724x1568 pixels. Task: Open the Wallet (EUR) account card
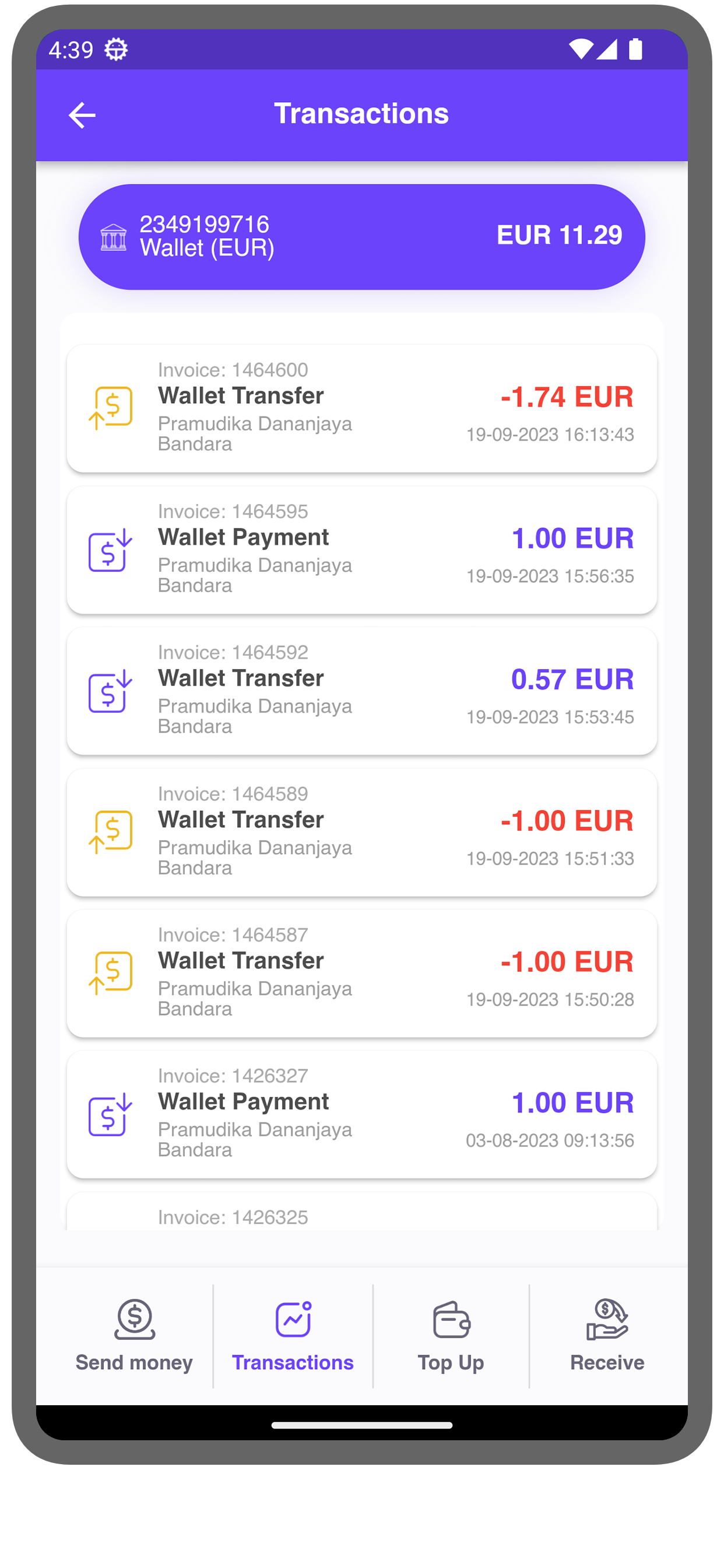click(x=361, y=236)
